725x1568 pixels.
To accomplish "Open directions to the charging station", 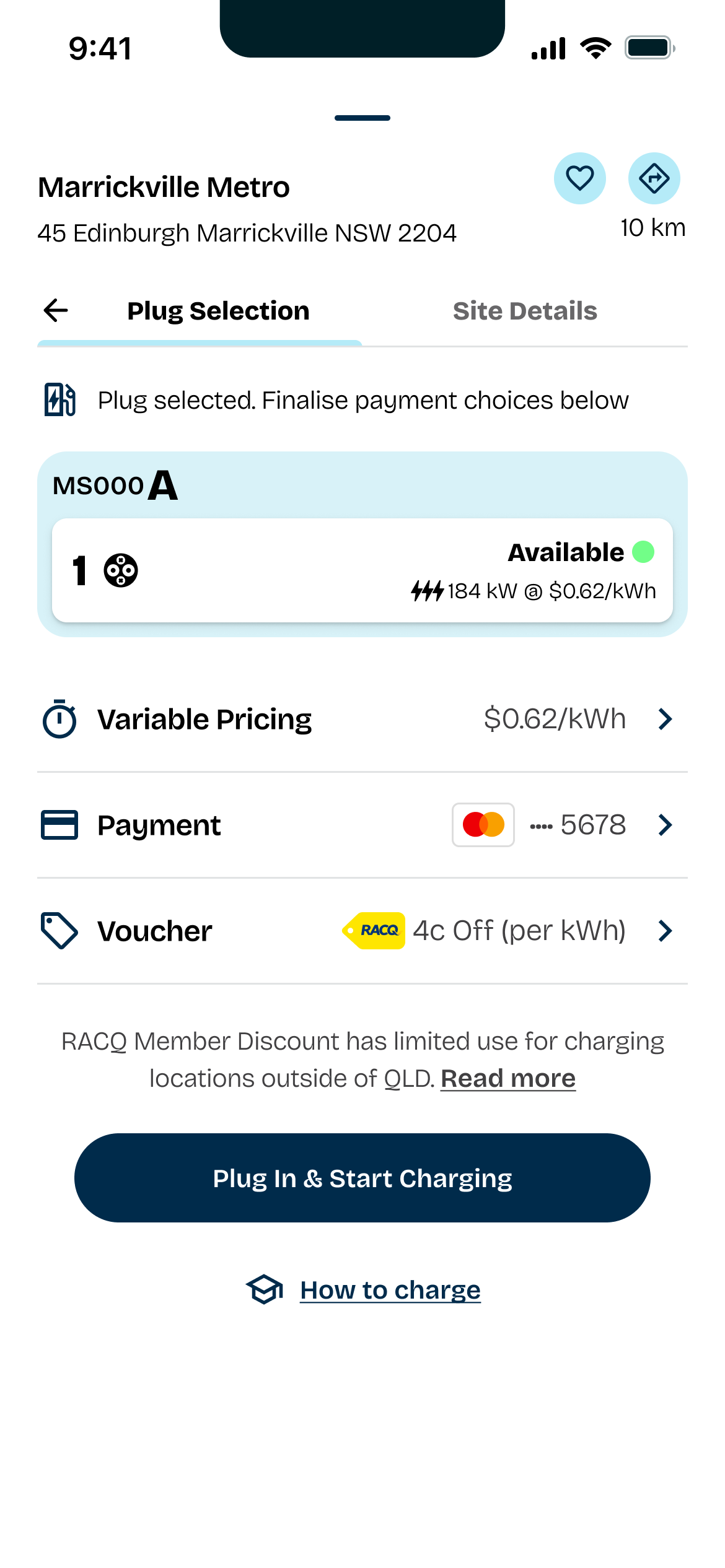I will (654, 179).
